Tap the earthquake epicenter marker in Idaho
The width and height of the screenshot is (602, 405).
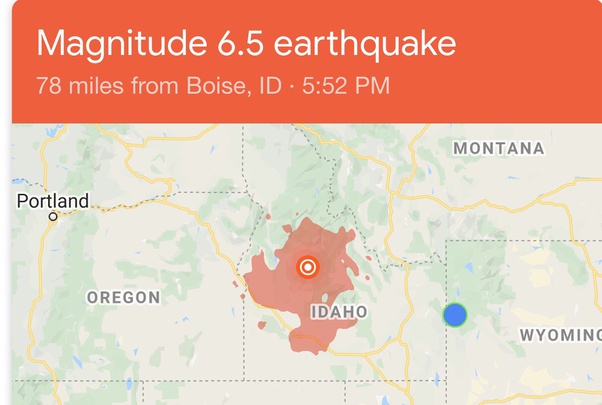click(308, 267)
